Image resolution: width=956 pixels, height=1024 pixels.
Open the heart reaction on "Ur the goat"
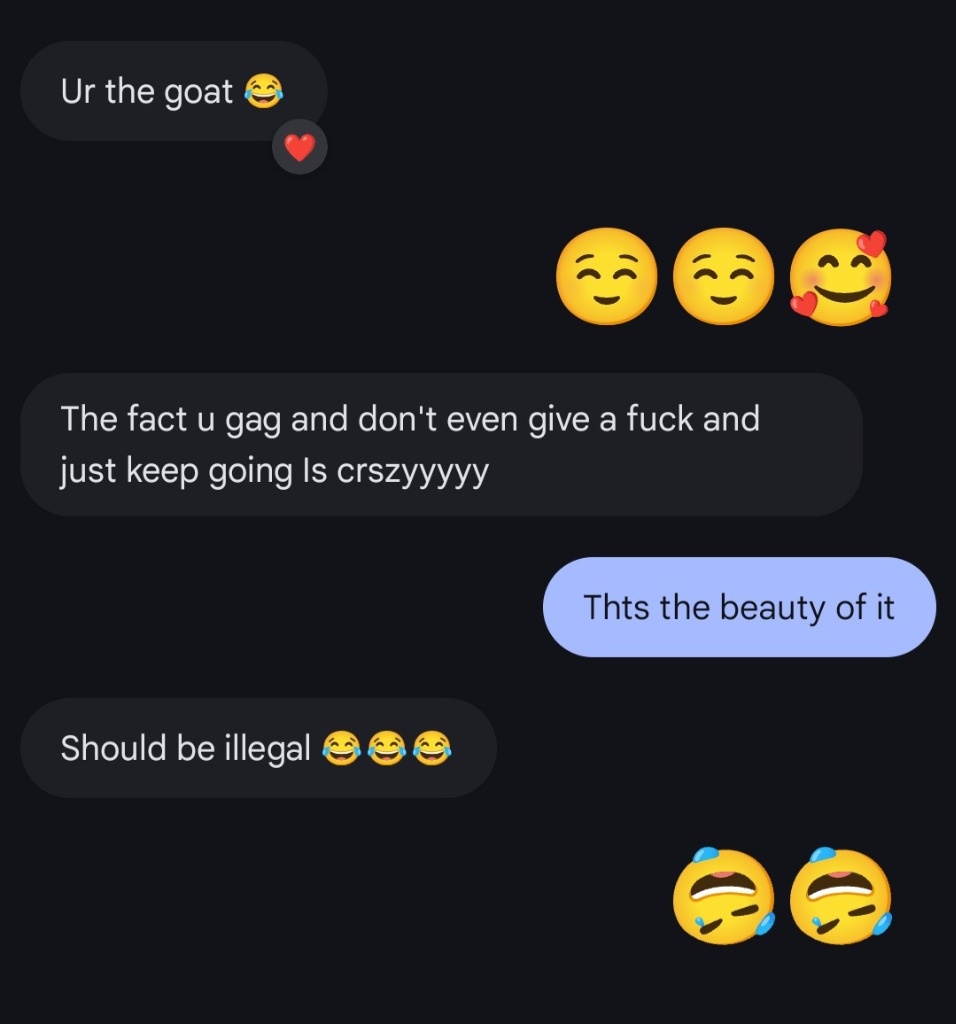(x=300, y=148)
